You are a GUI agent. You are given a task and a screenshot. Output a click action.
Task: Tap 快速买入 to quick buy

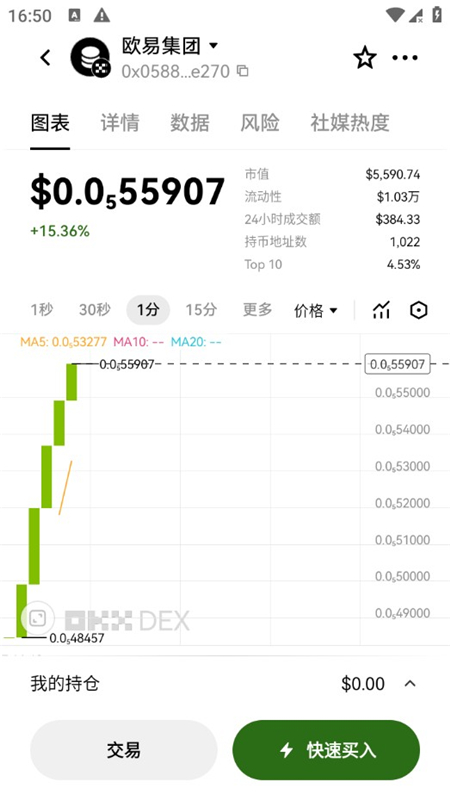(326, 750)
